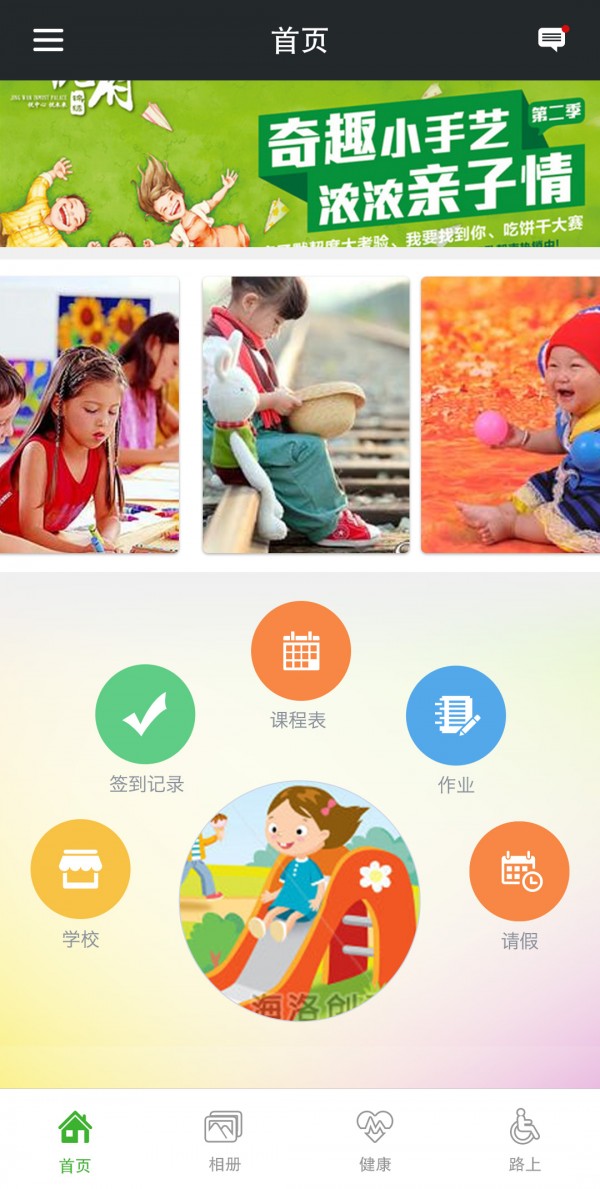Open the photo of girl with rabbit toy
The image size is (600, 1189).
[x=306, y=414]
